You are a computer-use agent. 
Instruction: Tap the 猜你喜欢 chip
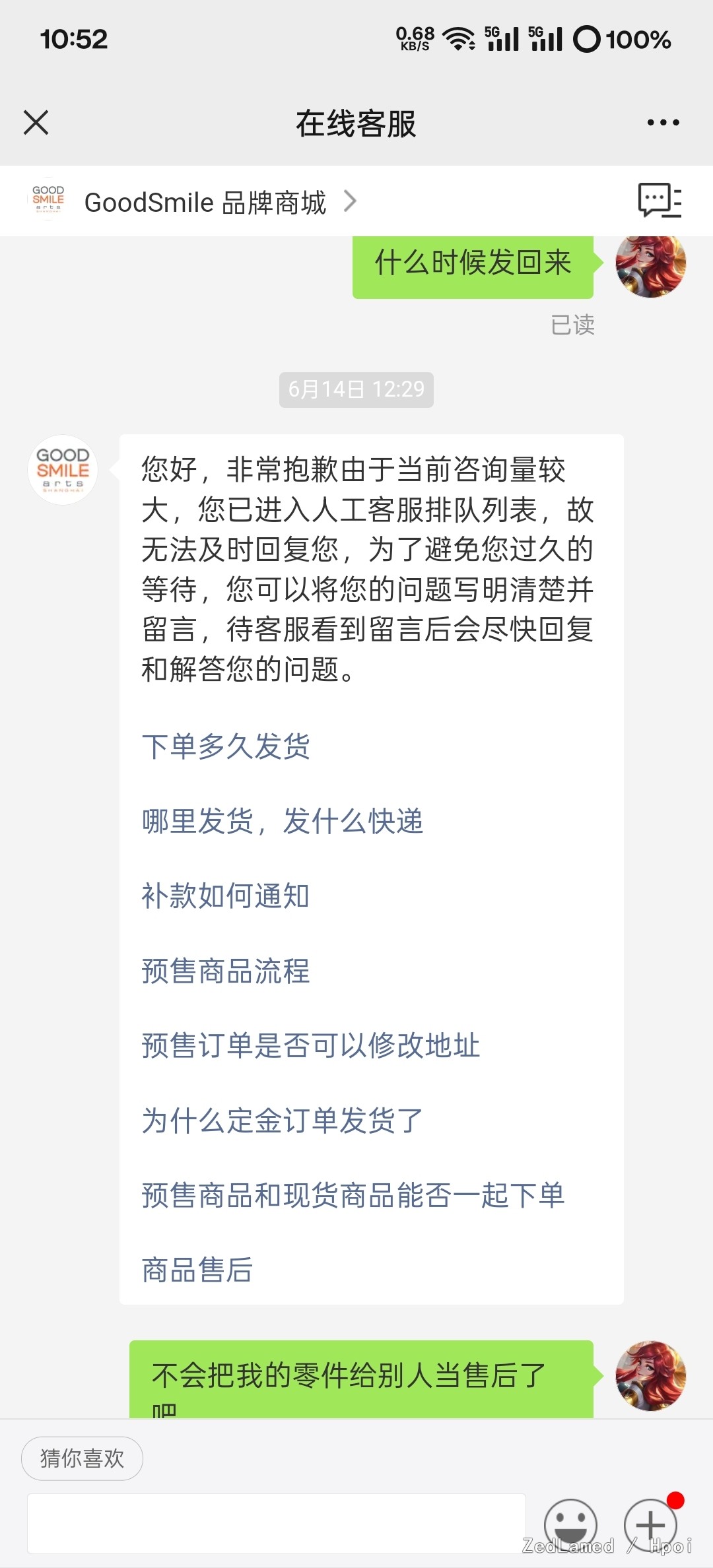pyautogui.click(x=82, y=1458)
